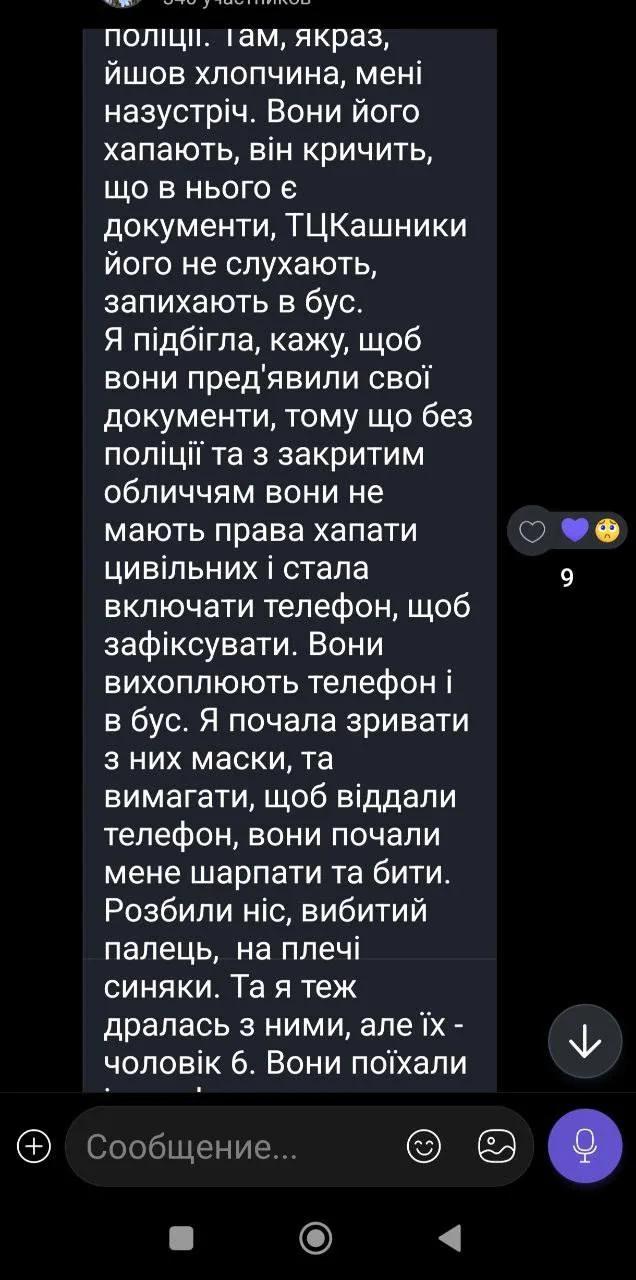Add a heart reaction to message

tap(533, 531)
